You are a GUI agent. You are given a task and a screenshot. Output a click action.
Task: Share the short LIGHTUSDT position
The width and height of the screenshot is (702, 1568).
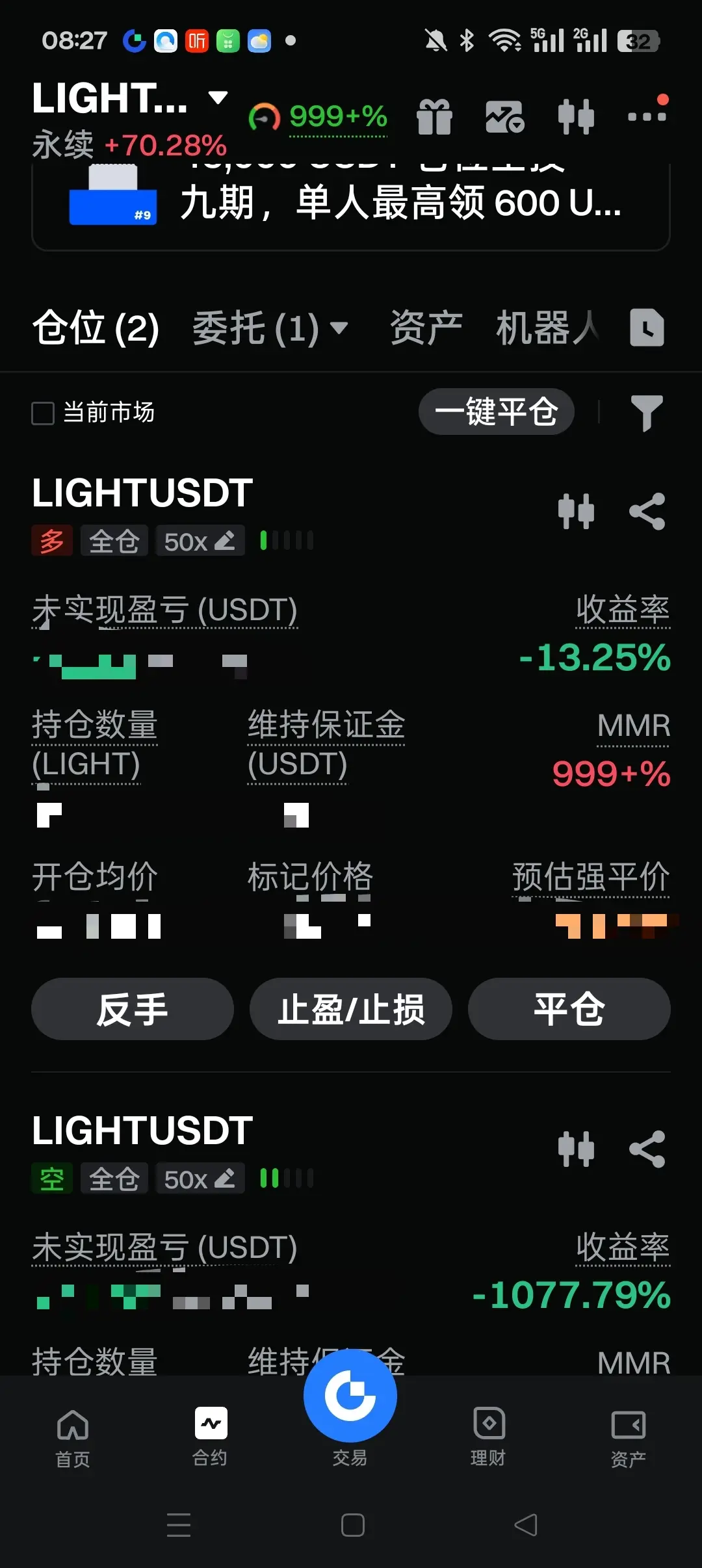(647, 1149)
